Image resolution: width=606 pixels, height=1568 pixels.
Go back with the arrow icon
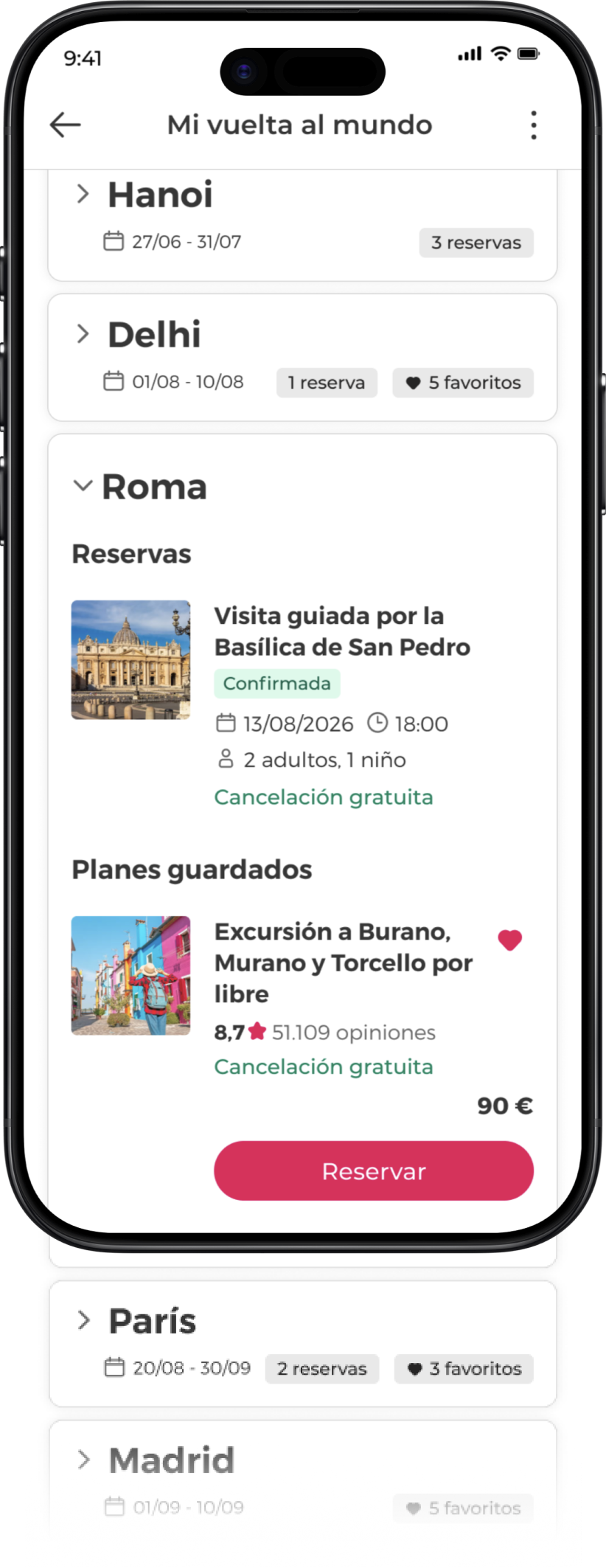pos(65,125)
